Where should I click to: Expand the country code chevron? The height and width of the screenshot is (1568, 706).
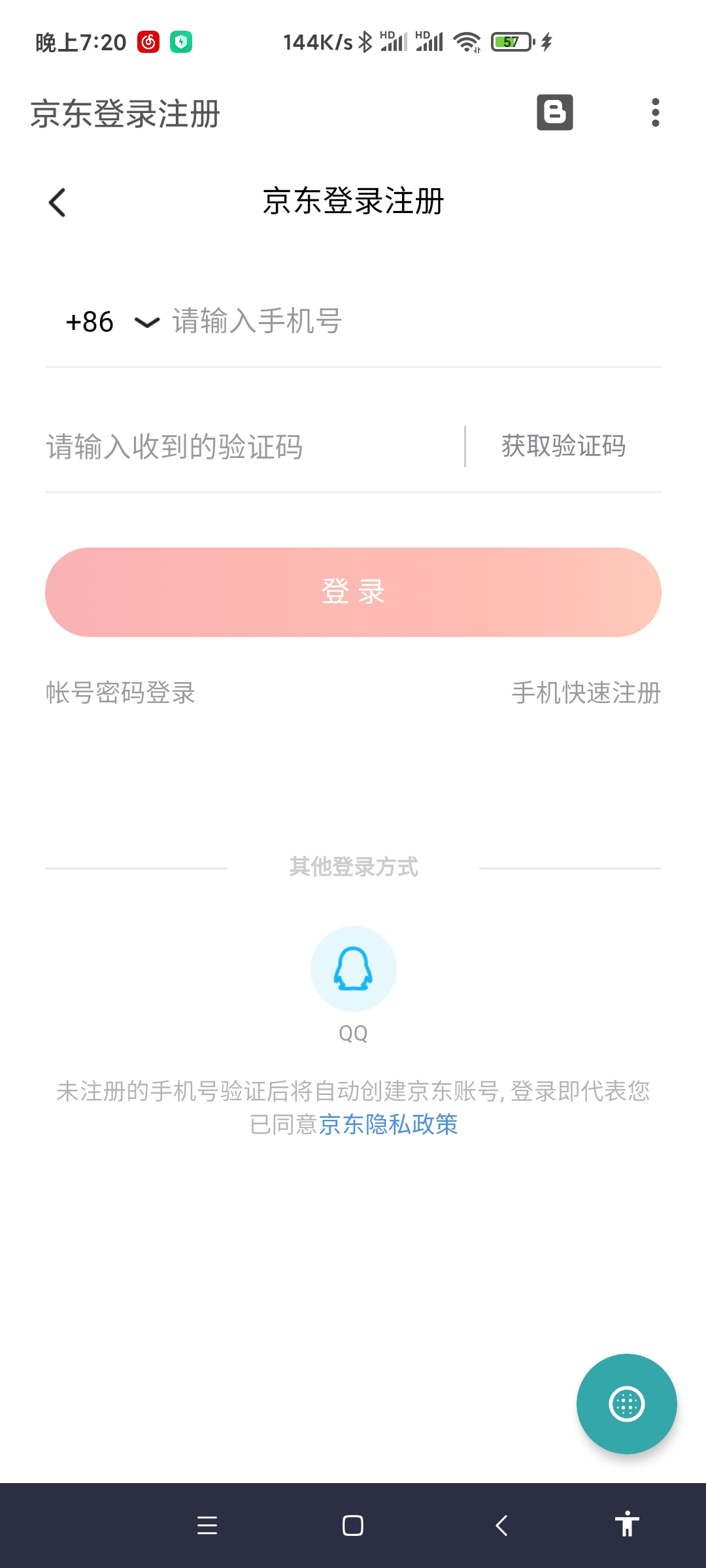point(145,323)
